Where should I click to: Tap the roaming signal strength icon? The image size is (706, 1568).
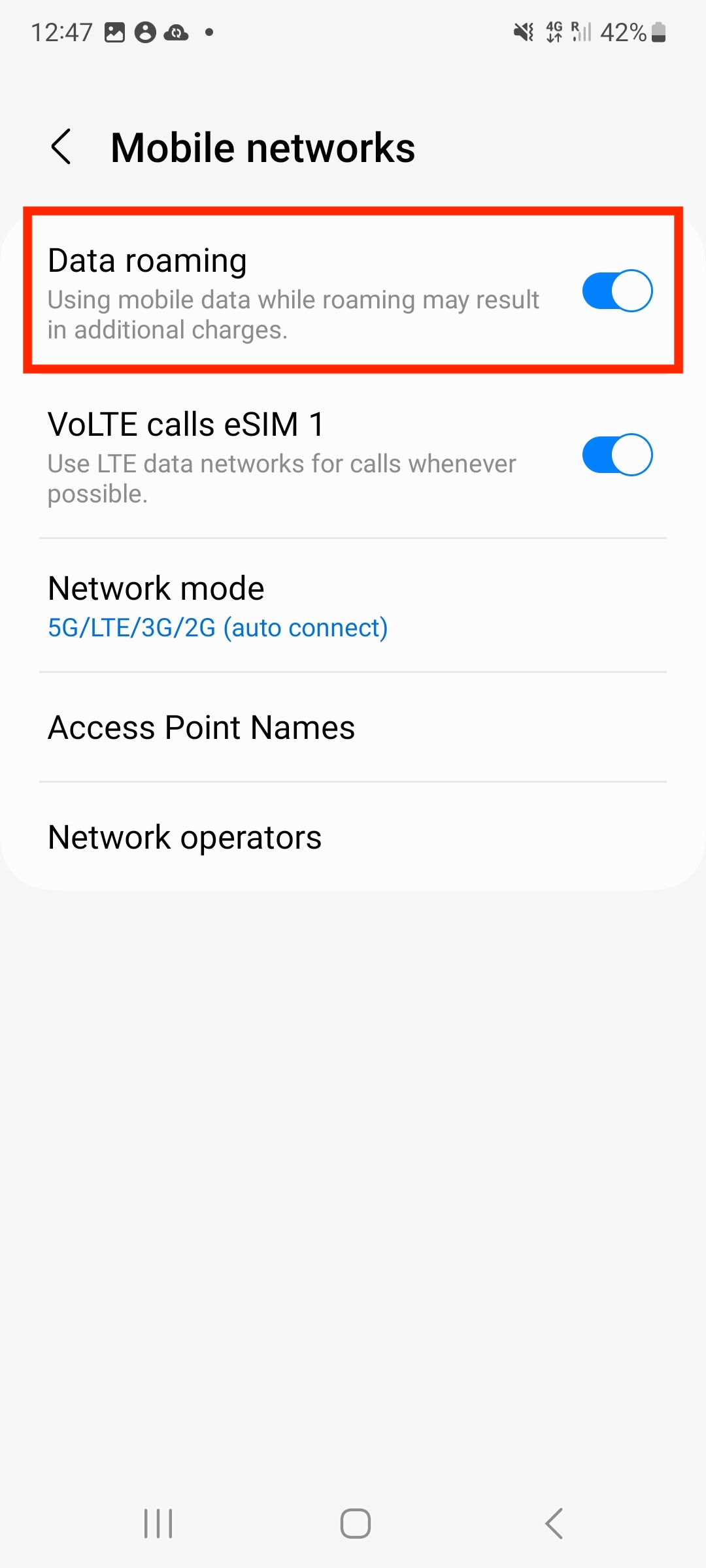(x=579, y=31)
